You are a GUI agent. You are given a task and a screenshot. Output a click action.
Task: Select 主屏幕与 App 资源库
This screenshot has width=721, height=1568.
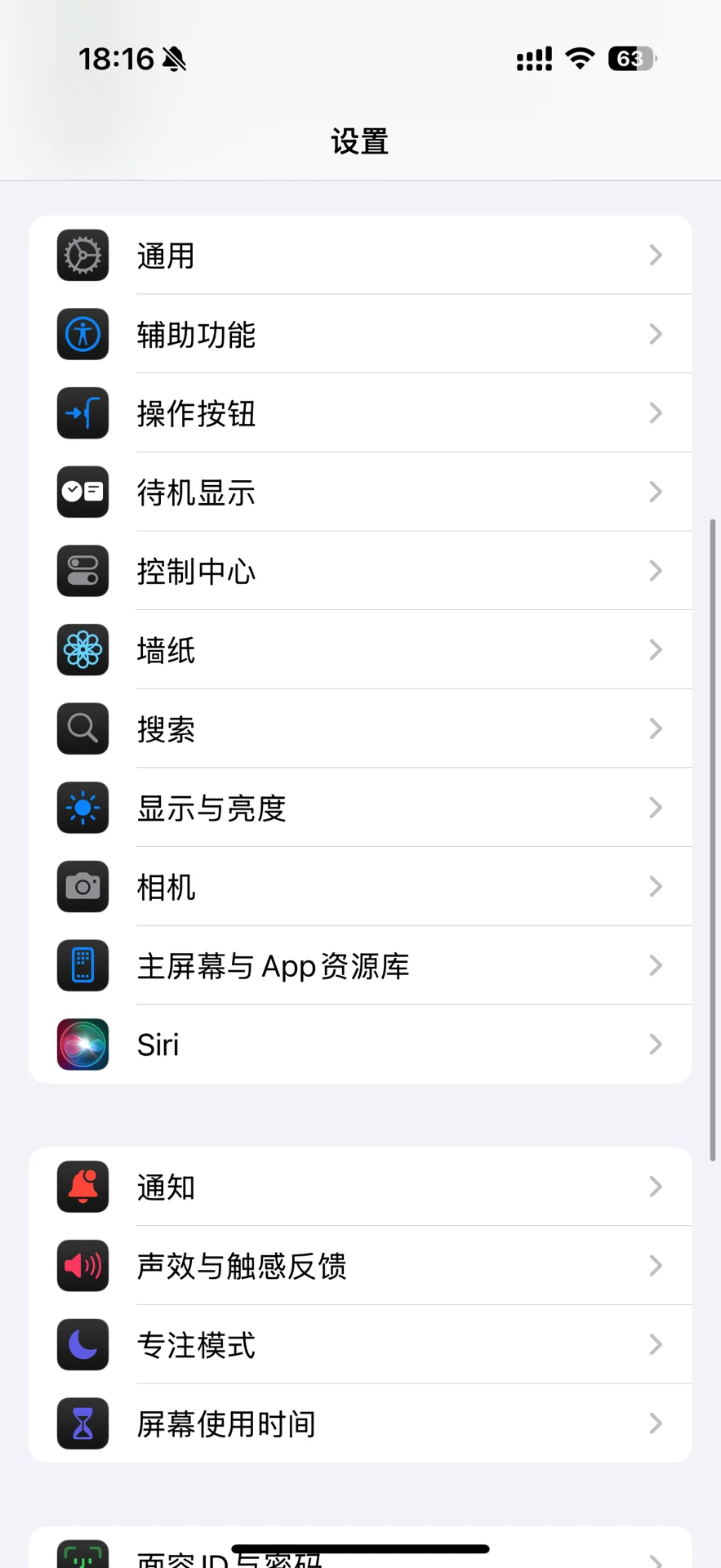[359, 966]
